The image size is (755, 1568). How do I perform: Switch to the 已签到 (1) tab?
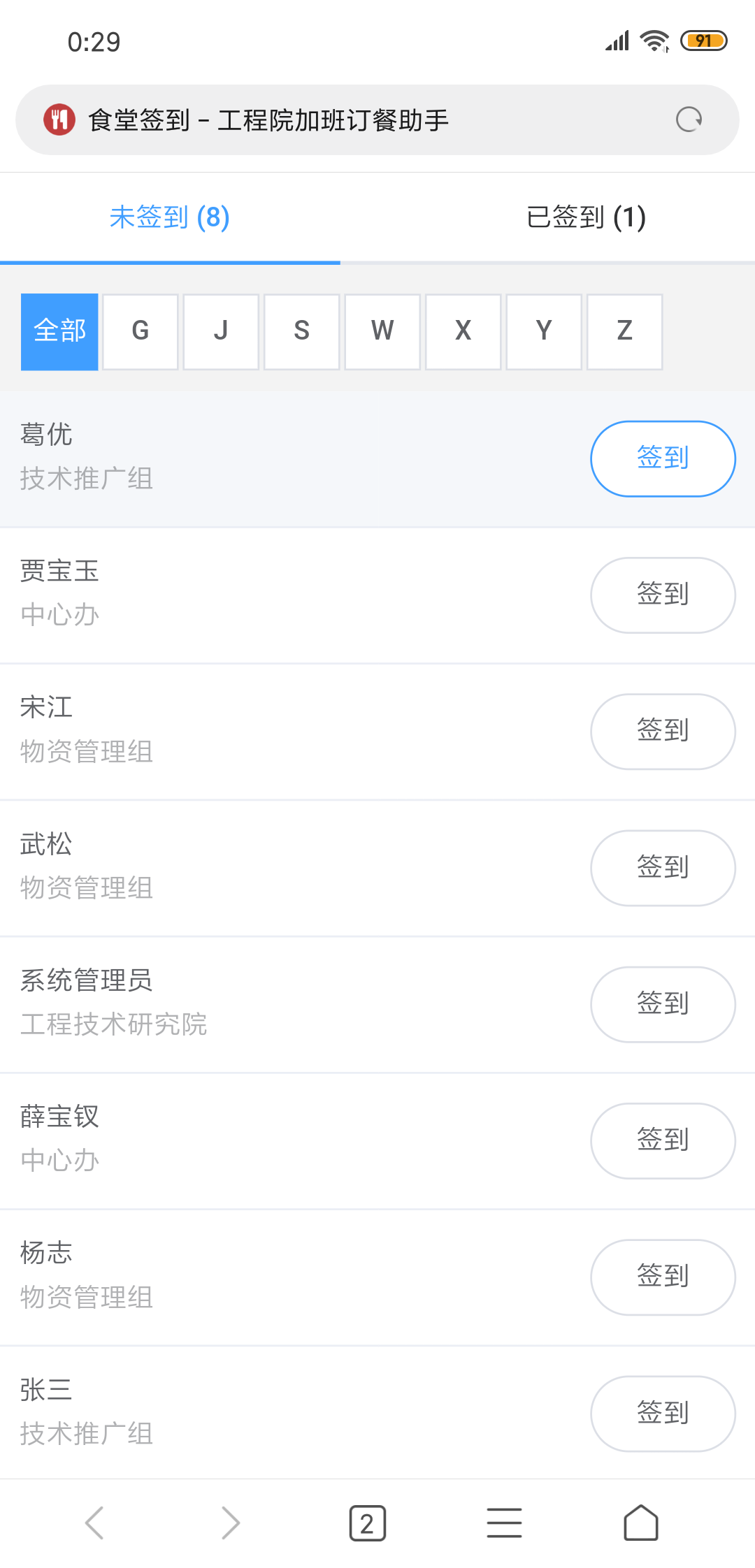[586, 217]
